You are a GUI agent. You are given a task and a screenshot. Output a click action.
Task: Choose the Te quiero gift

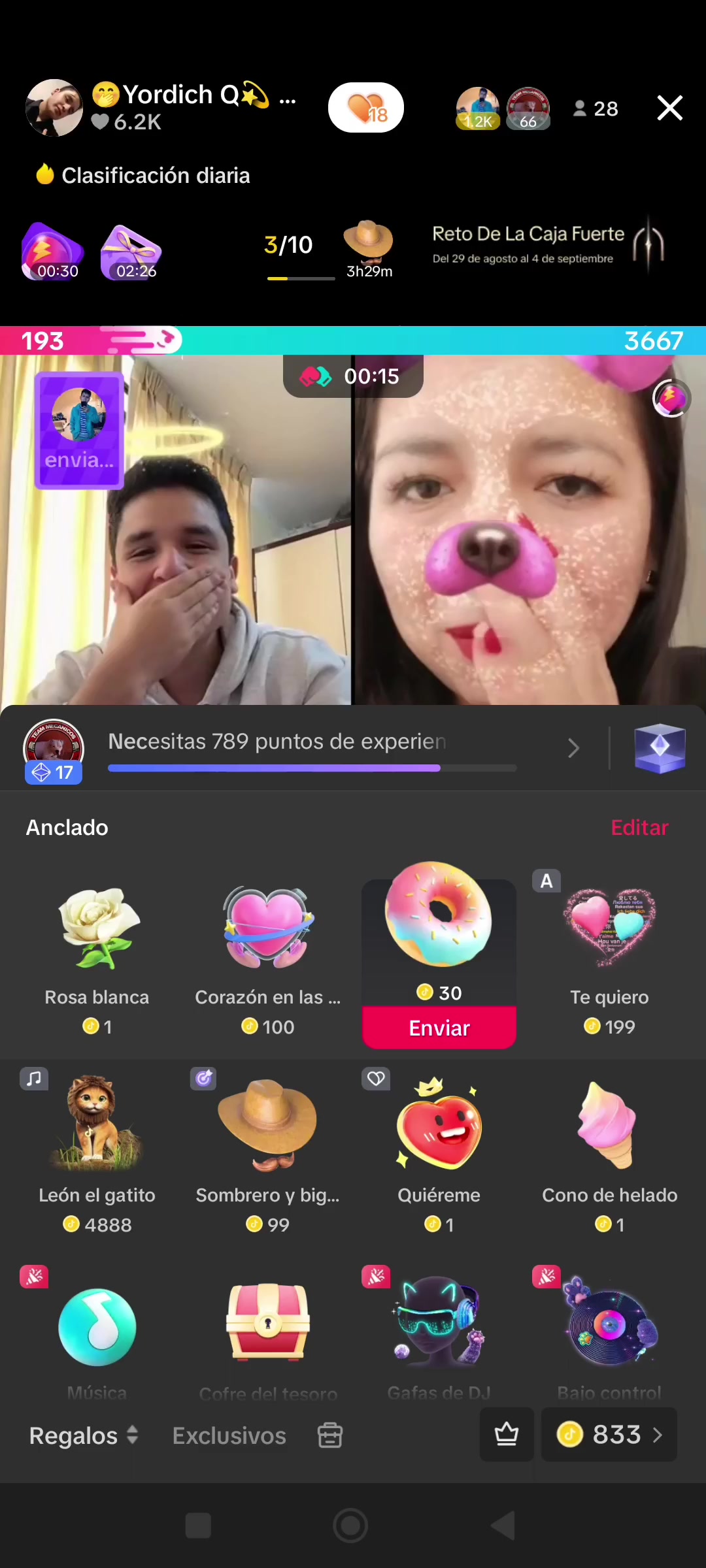(x=609, y=954)
